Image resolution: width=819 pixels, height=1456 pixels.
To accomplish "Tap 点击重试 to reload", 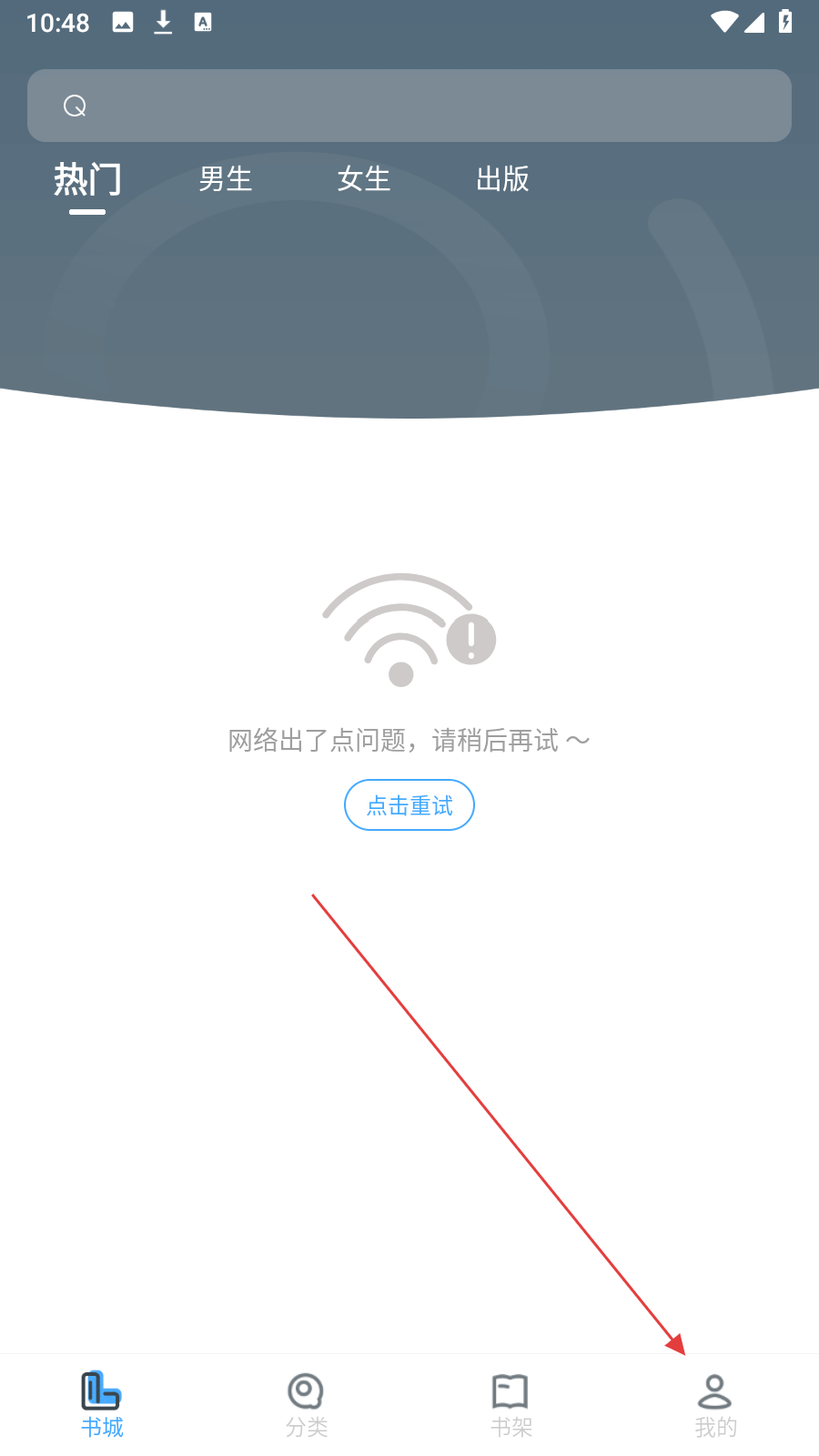I will pos(409,805).
